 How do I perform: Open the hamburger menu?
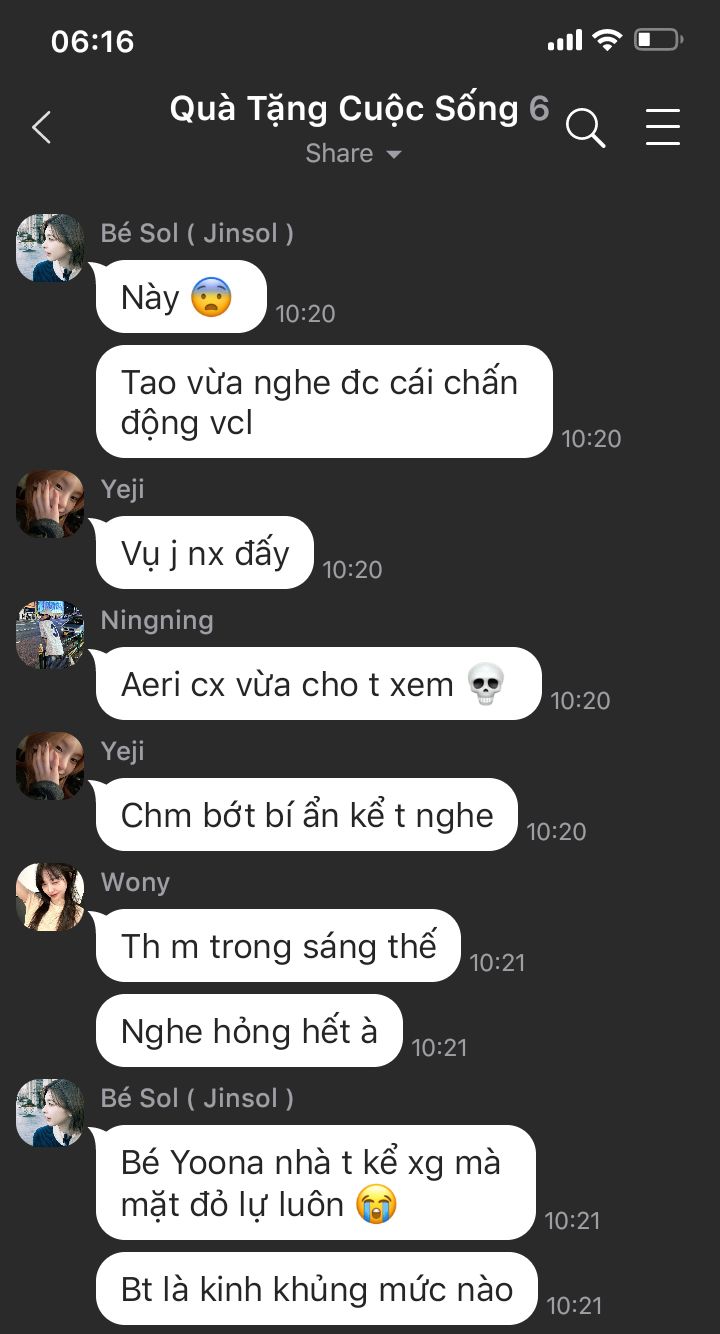point(662,128)
